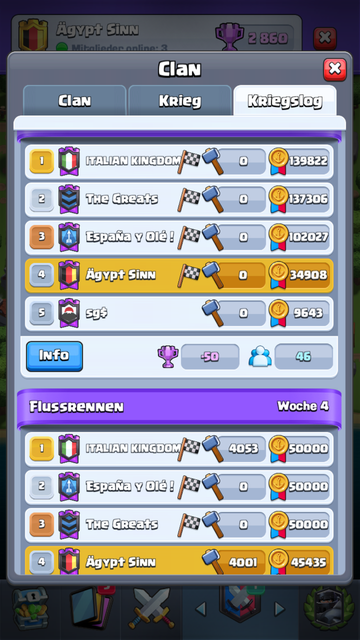Switch to the Clan tab

pos(74,101)
